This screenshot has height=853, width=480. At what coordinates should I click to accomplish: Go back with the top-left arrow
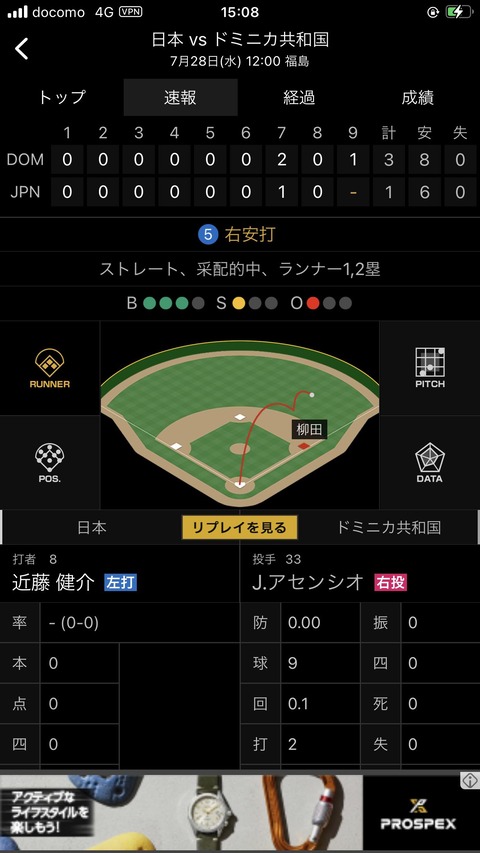21,49
